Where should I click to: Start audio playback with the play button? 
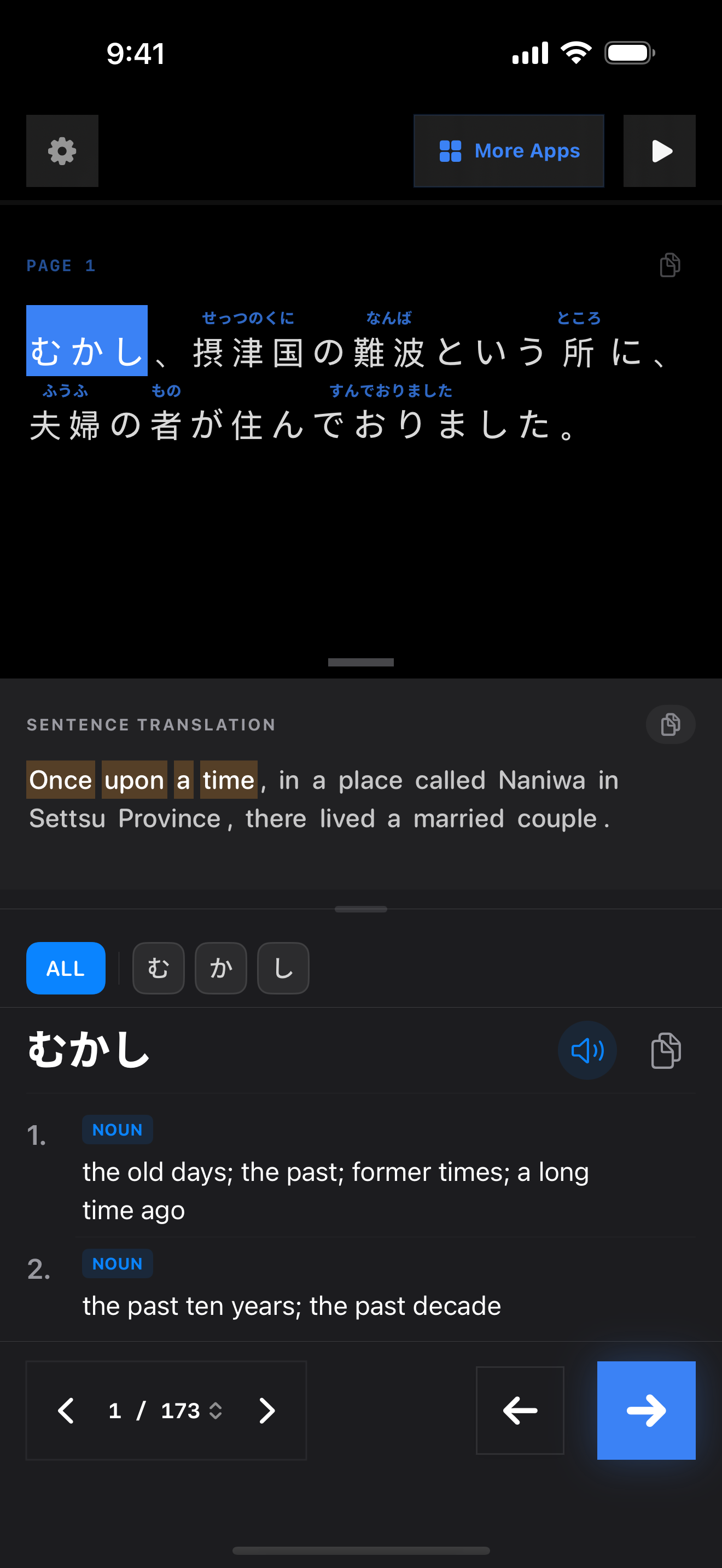click(659, 151)
